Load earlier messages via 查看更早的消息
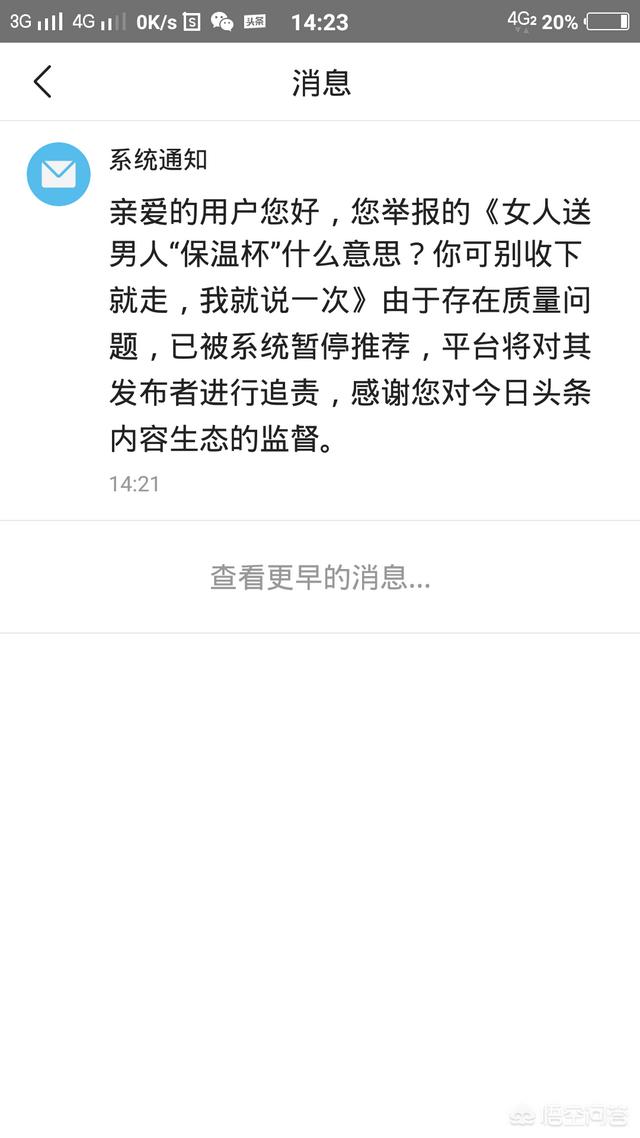Screen dimensions: 640x1138 [320, 577]
